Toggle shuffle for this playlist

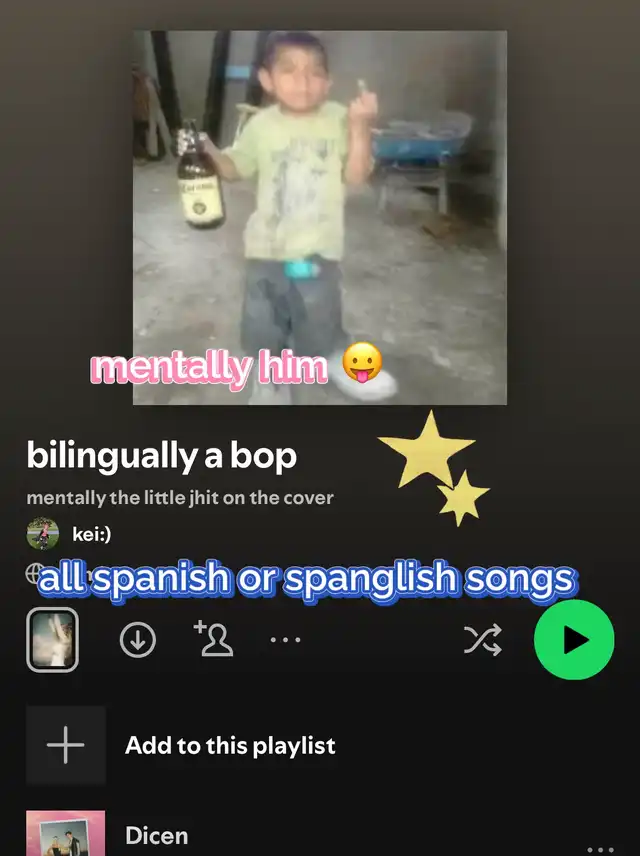click(482, 641)
